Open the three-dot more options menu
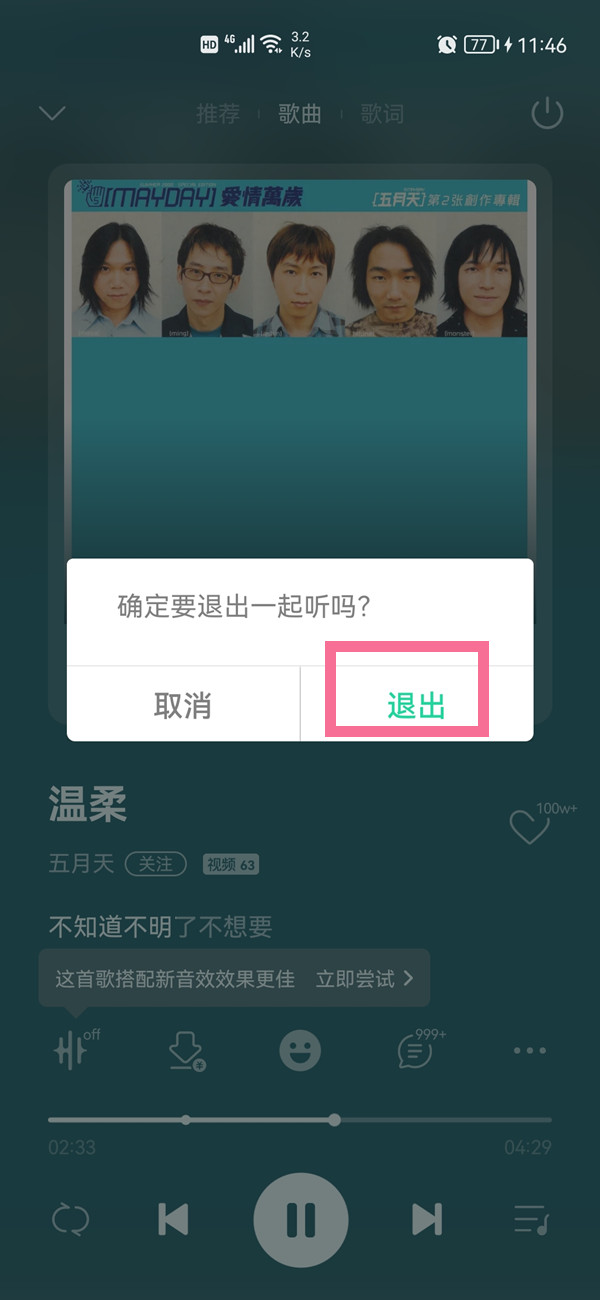Screen dimensions: 600x1300 (529, 1051)
